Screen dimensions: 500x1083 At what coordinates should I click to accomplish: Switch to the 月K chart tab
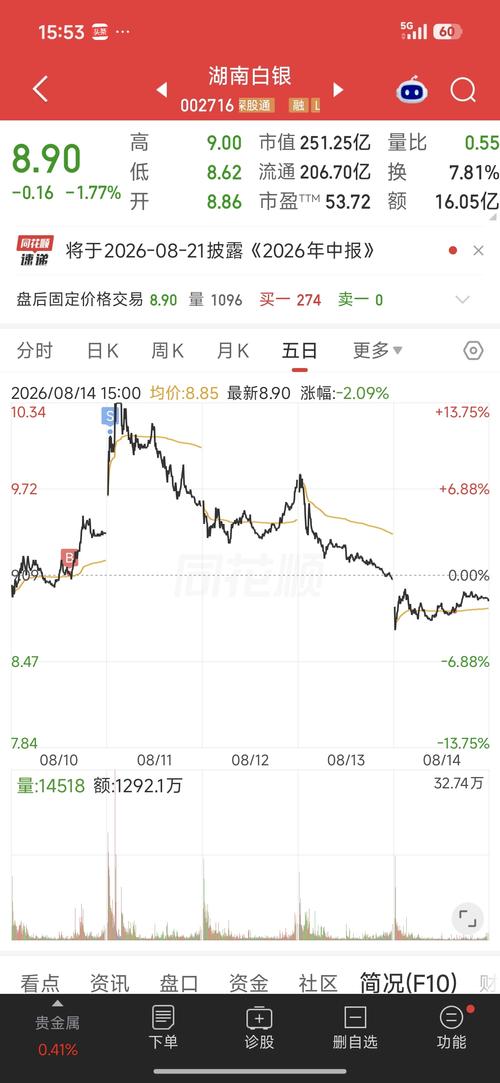232,351
